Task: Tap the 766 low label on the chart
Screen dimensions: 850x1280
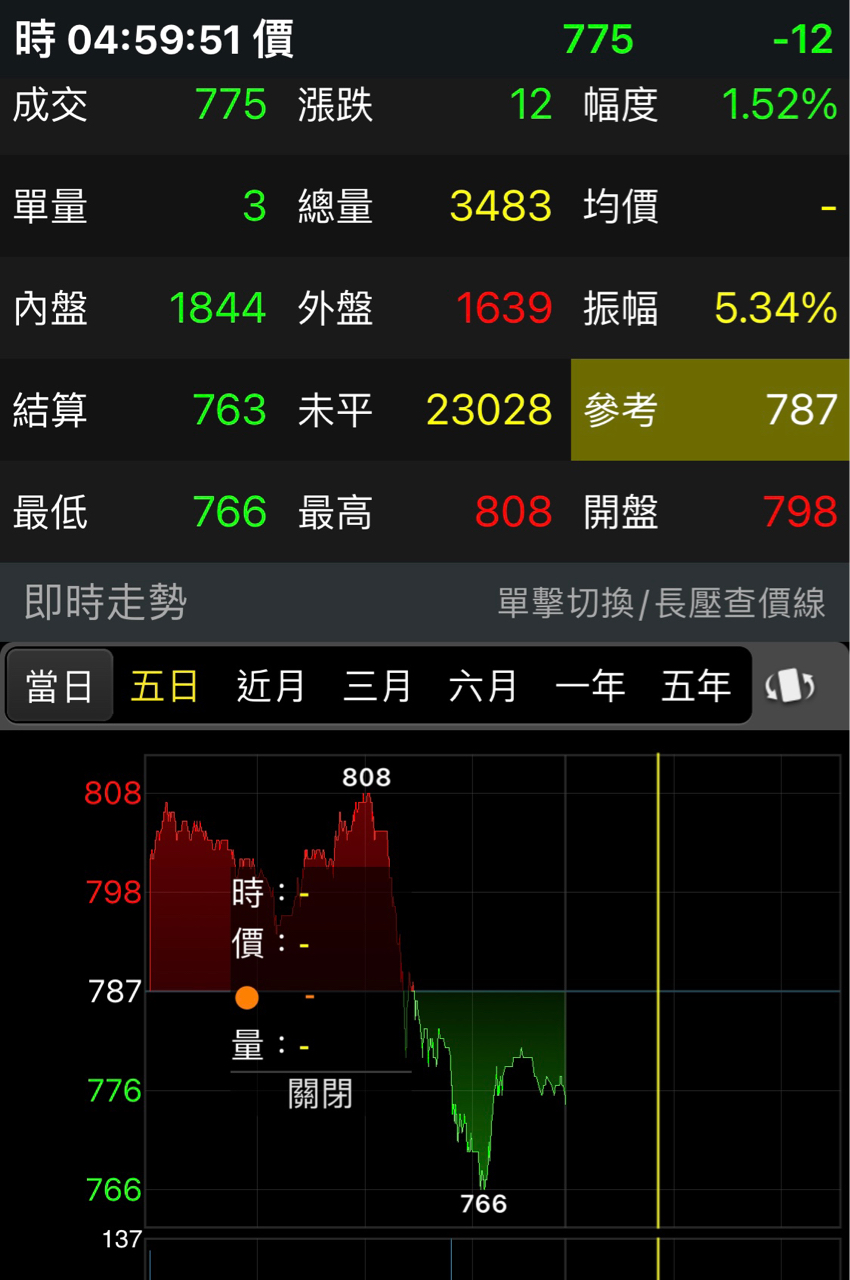Action: pos(483,1206)
